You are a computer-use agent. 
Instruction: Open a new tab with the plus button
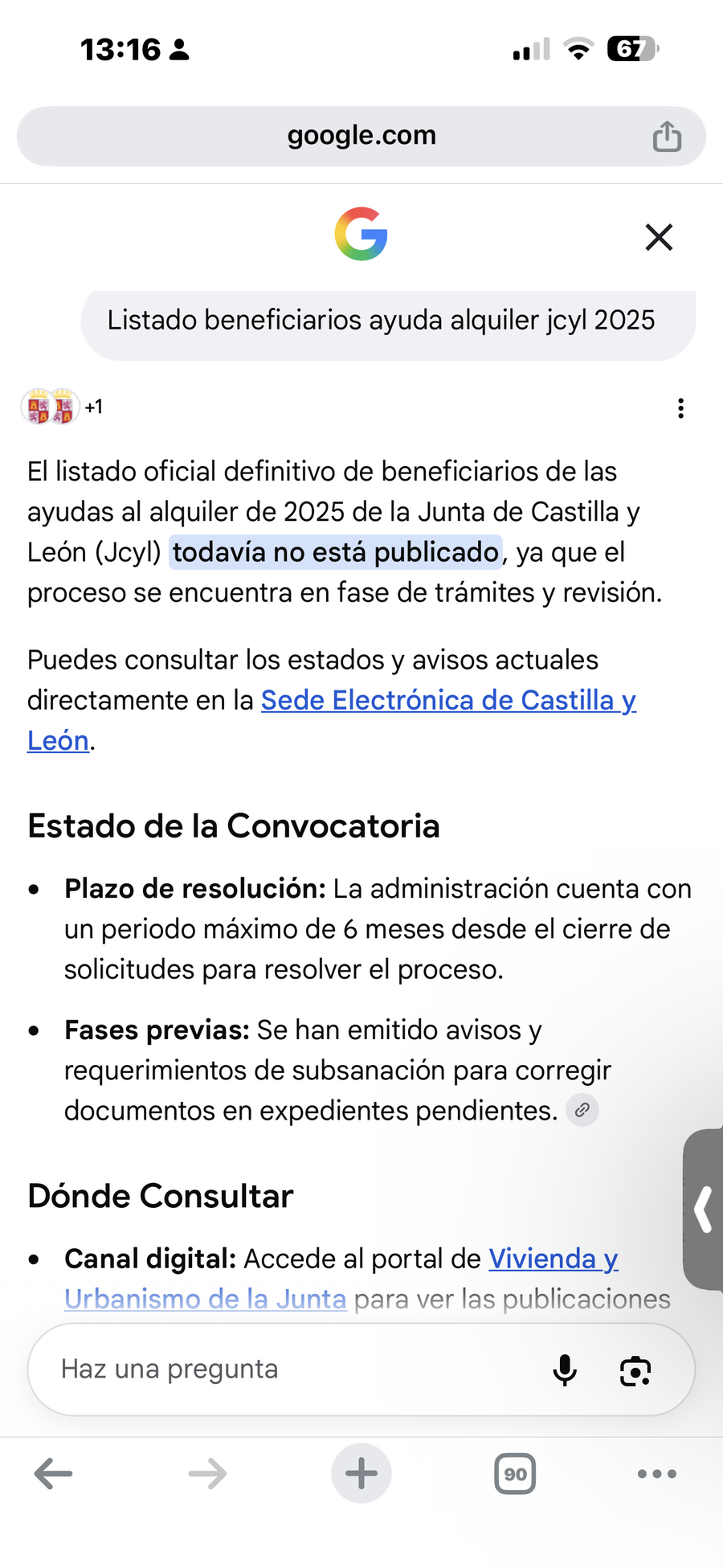click(x=361, y=1473)
